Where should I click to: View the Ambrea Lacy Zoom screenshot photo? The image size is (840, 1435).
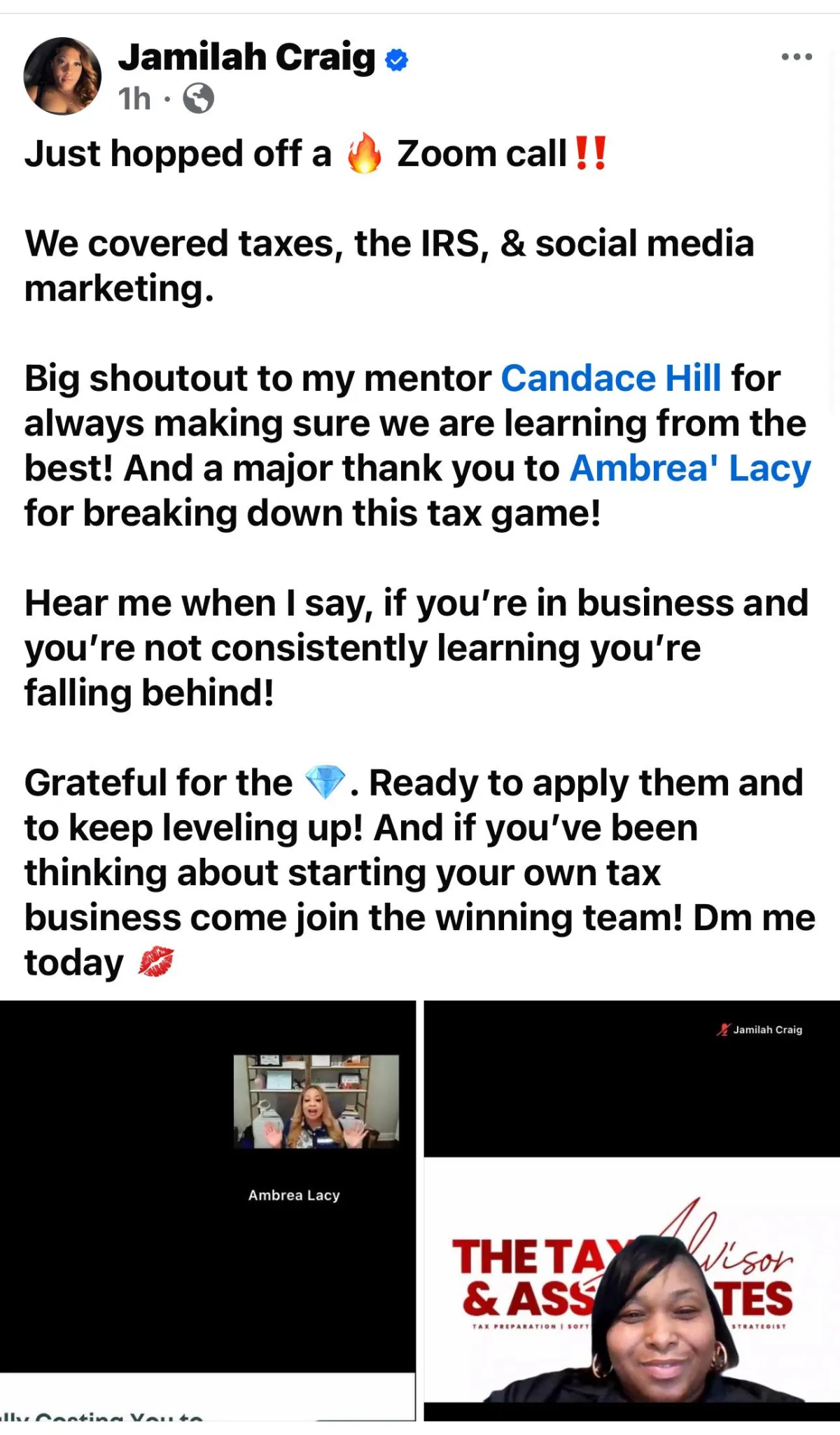pyautogui.click(x=208, y=1211)
